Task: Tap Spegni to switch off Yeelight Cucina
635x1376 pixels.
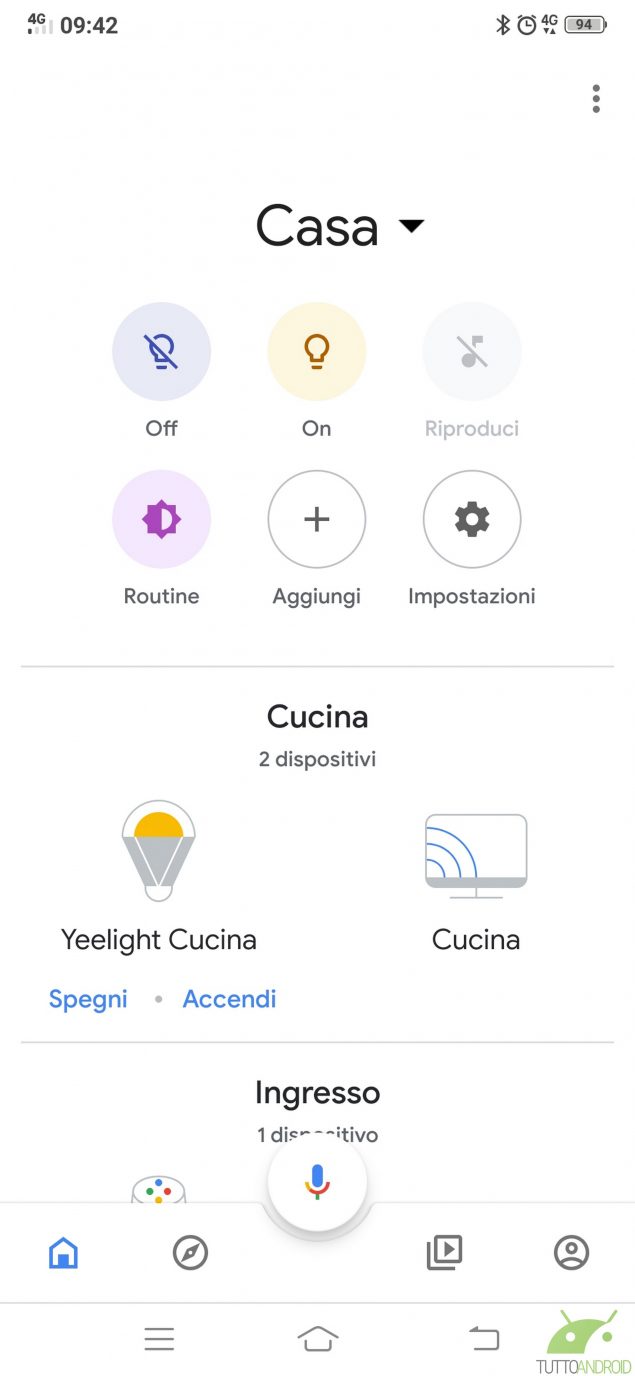Action: [x=88, y=999]
